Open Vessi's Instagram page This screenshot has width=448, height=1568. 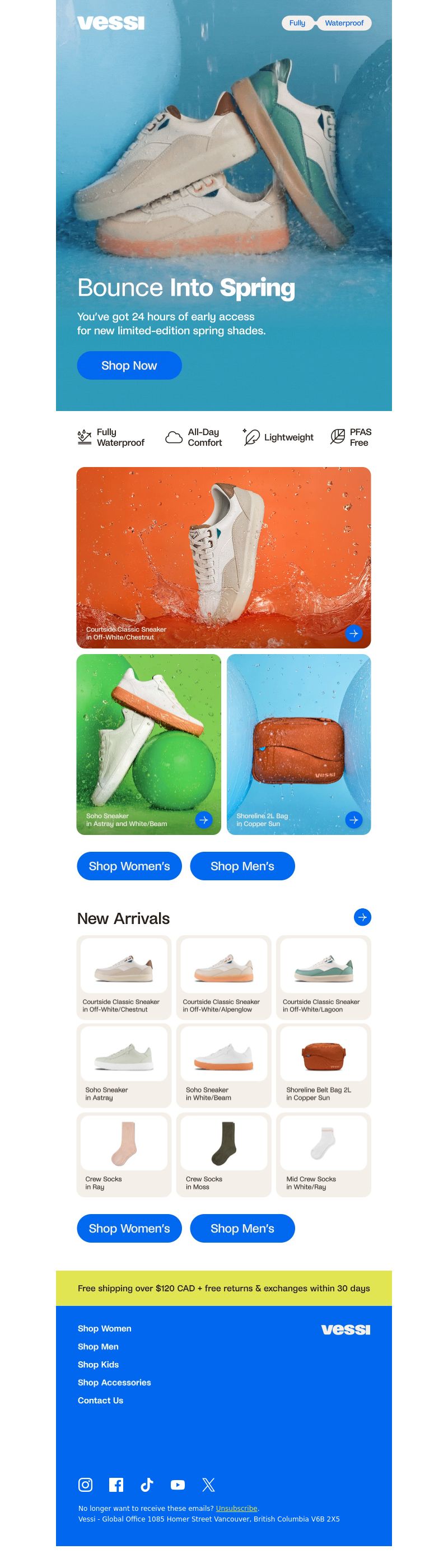coord(86,1485)
